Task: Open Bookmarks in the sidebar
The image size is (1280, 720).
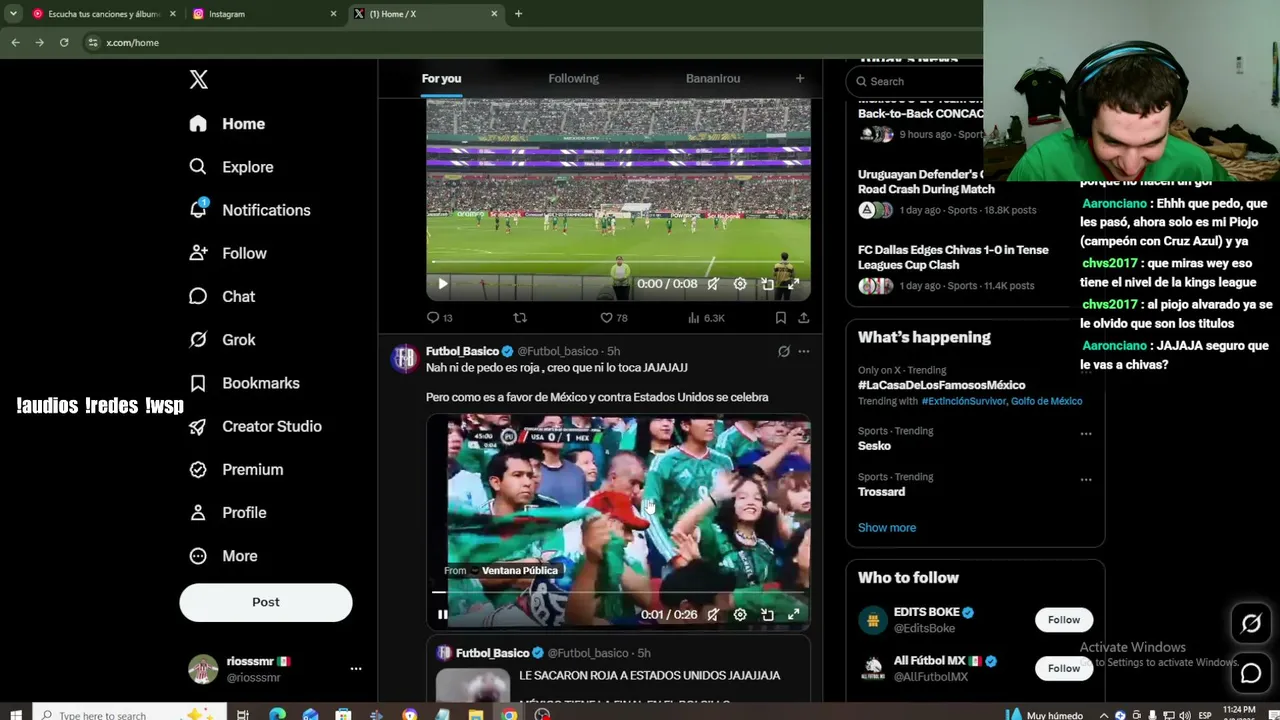Action: [x=244, y=383]
